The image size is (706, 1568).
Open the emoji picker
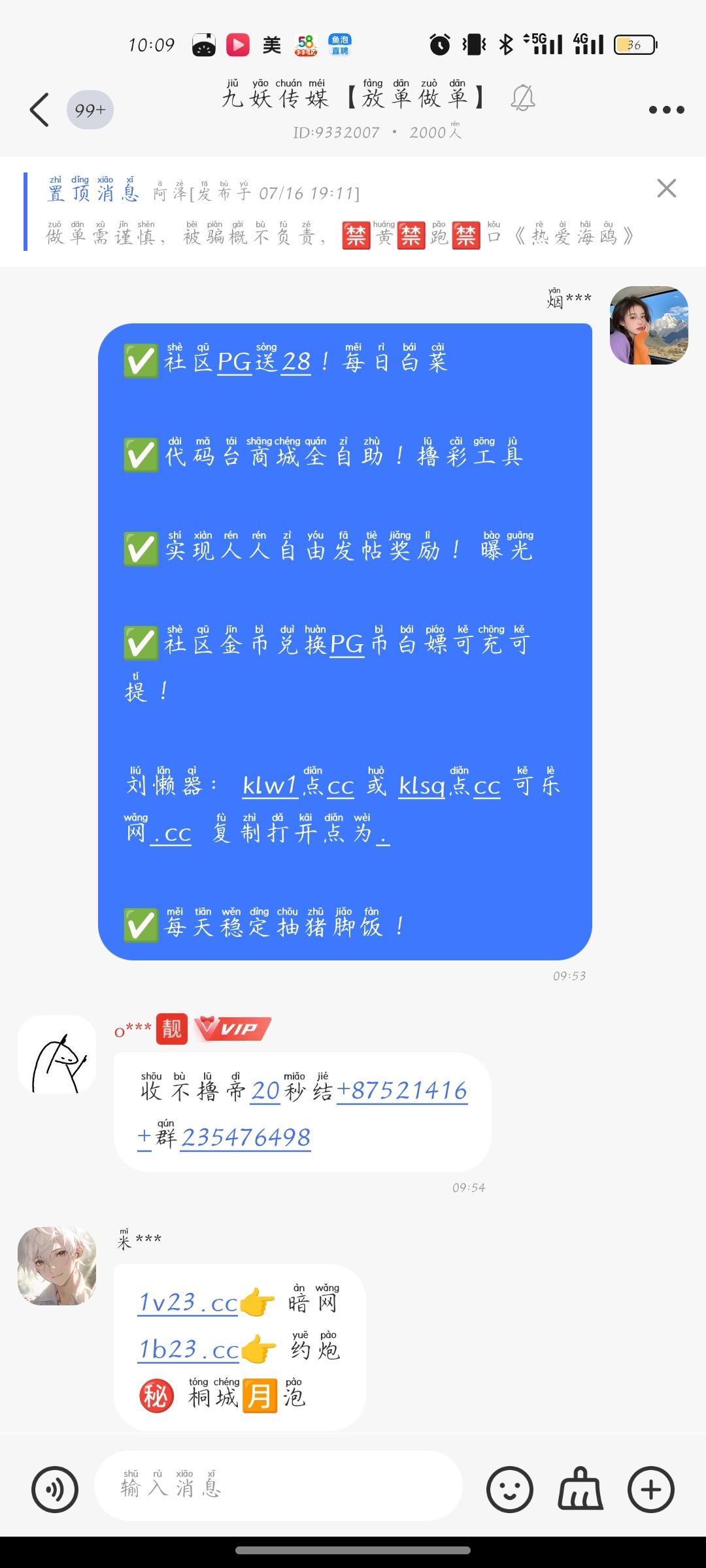pos(511,1488)
